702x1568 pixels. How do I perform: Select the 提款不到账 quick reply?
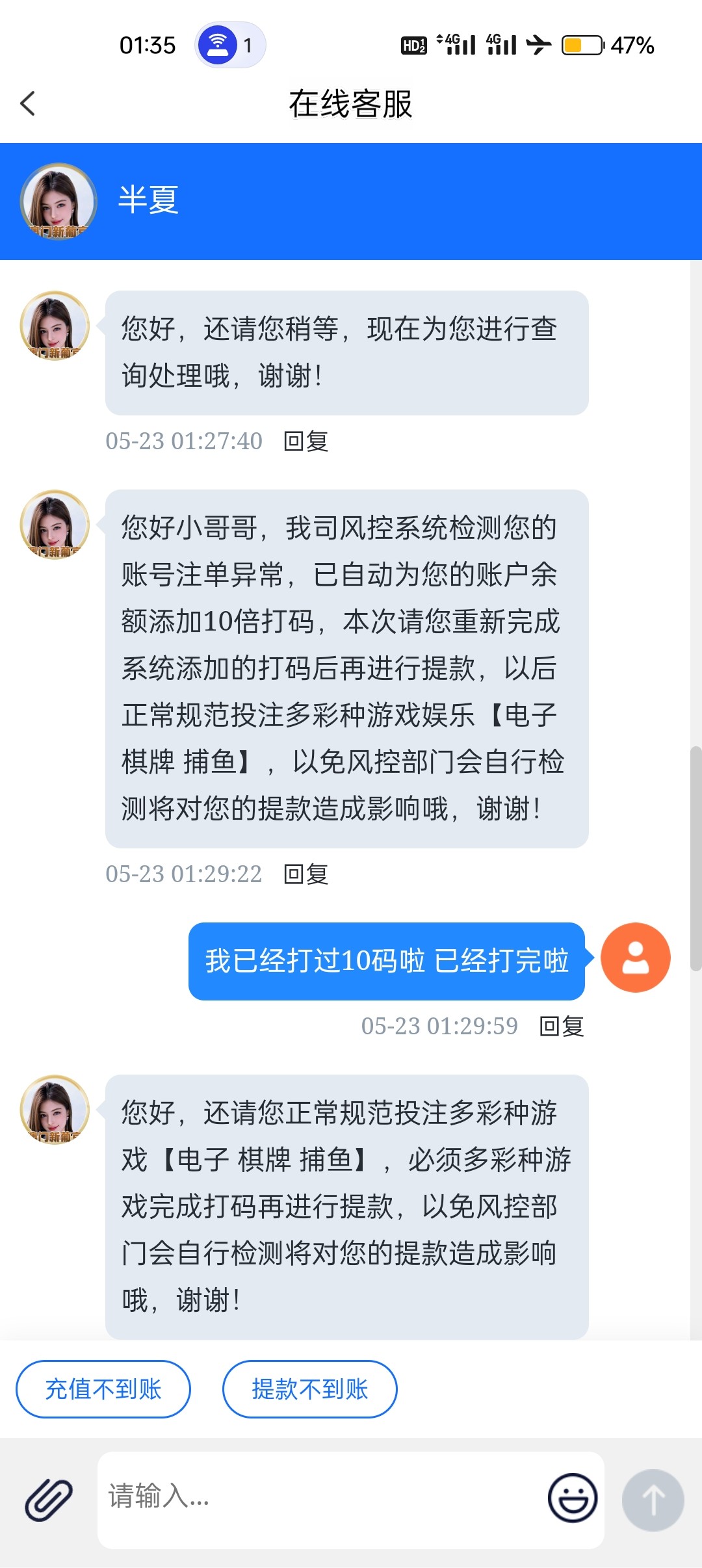[310, 1389]
